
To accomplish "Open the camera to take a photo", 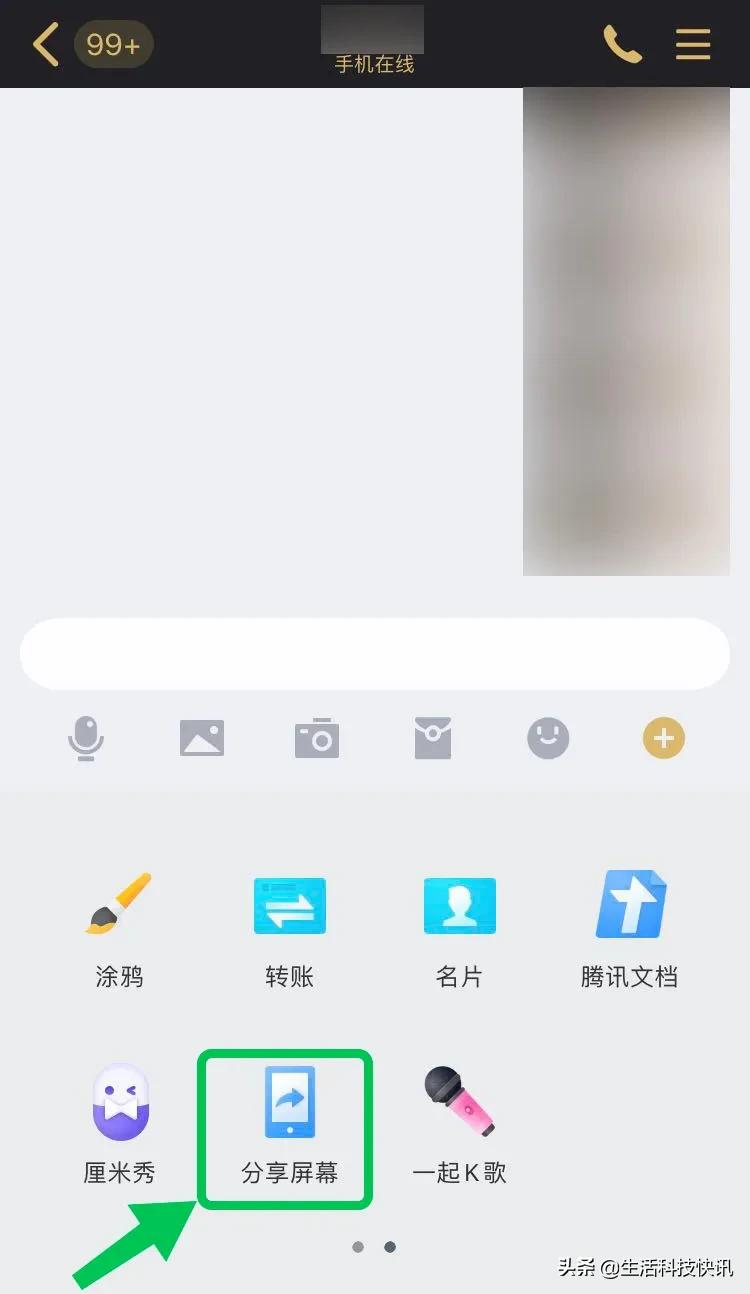I will pyautogui.click(x=317, y=738).
